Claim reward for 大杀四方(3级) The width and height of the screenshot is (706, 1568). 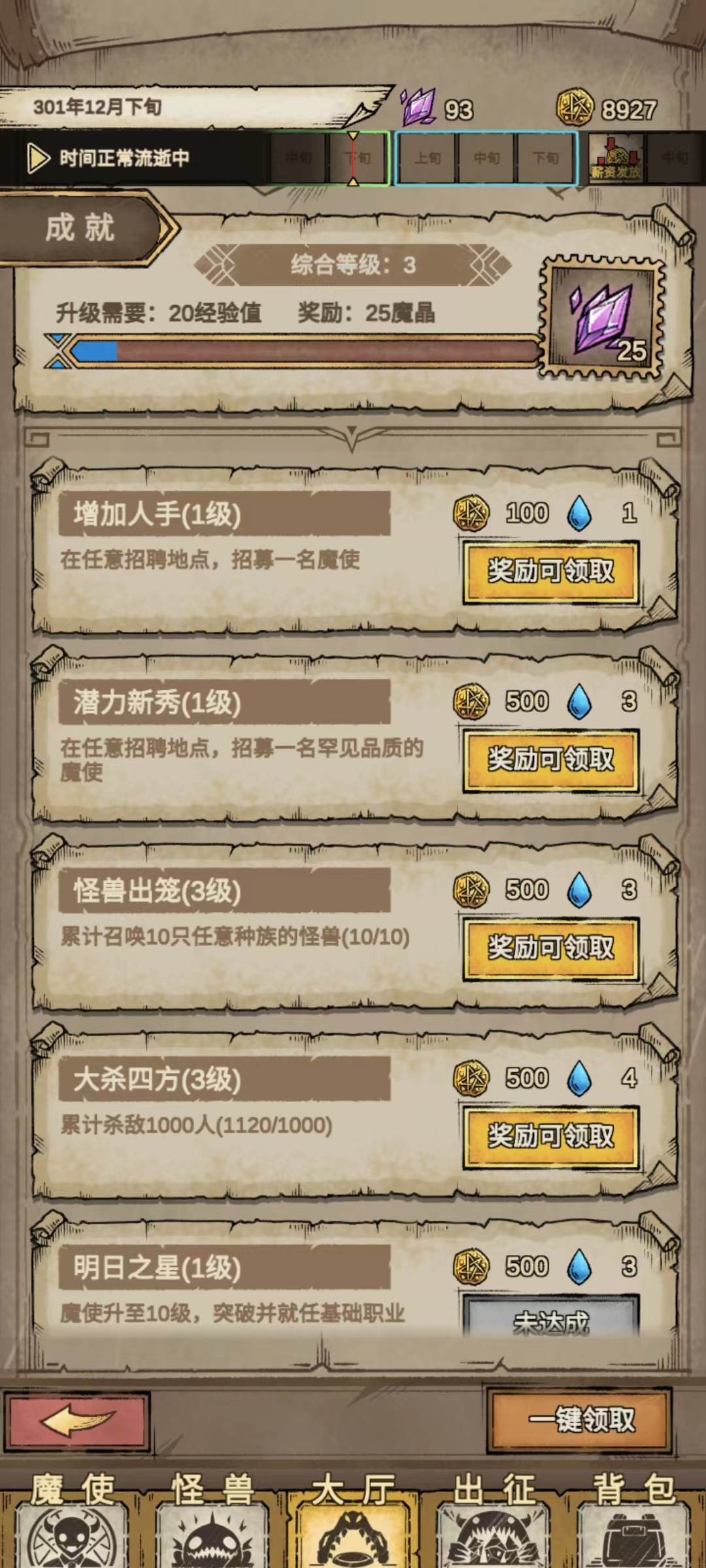[x=550, y=1136]
